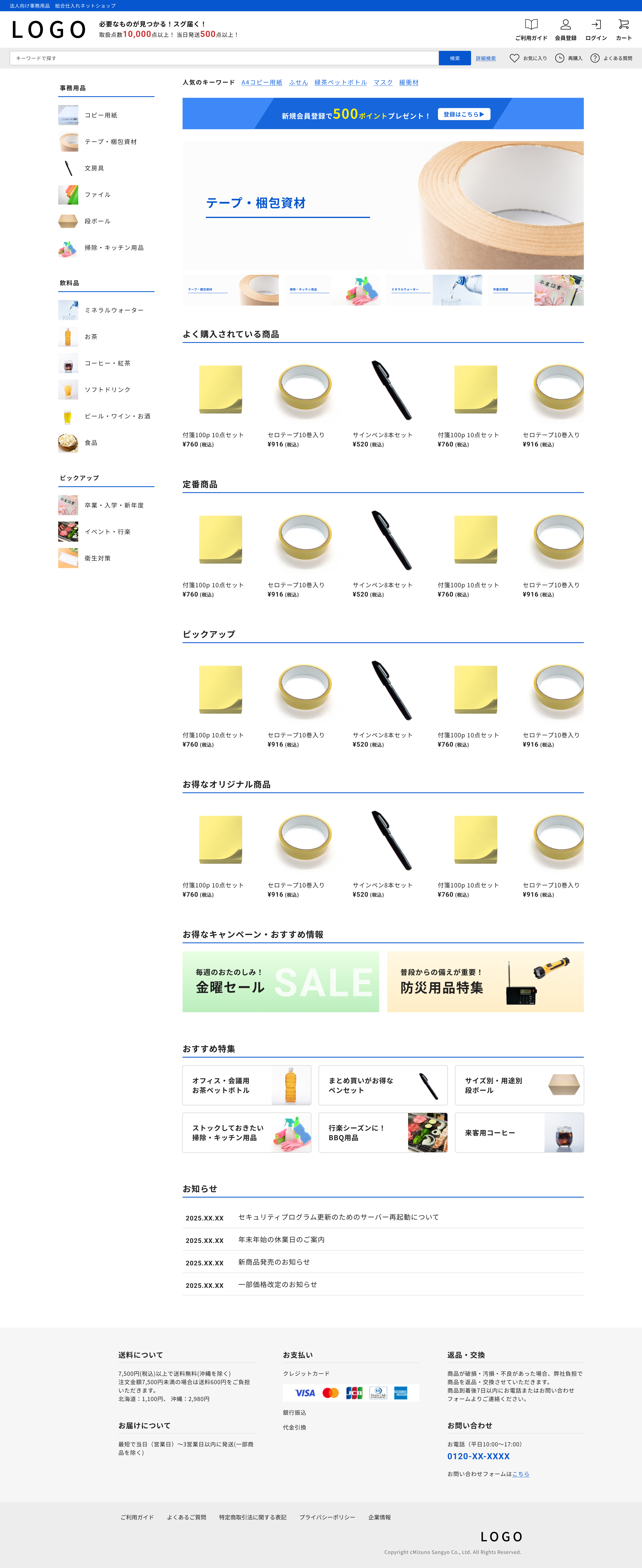Tap the 登録はこちら registration banner button

point(464,114)
